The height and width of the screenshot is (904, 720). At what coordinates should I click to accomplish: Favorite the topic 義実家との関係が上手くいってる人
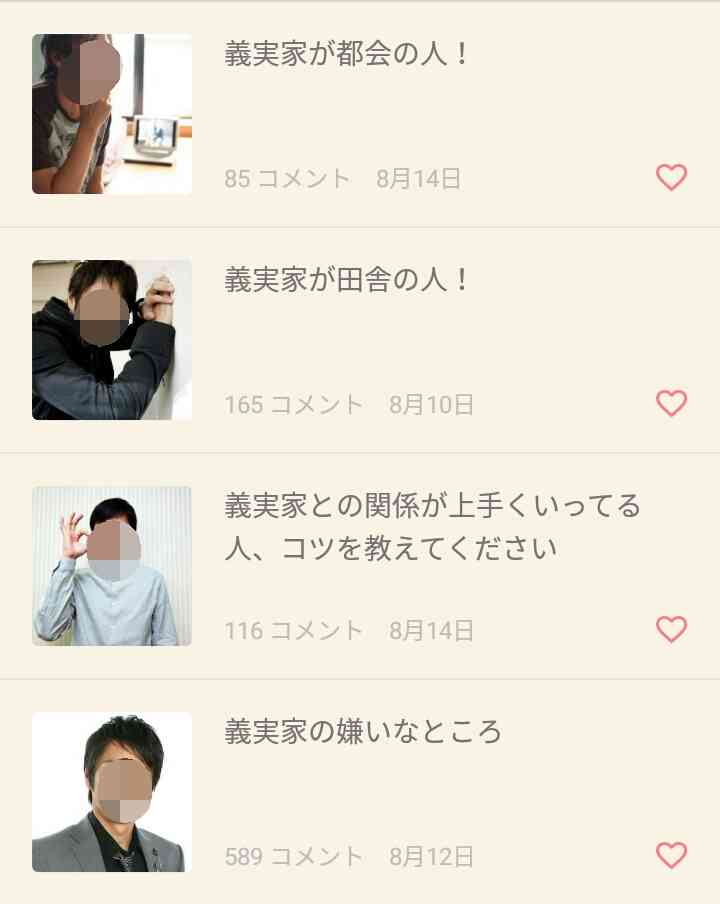coord(671,630)
